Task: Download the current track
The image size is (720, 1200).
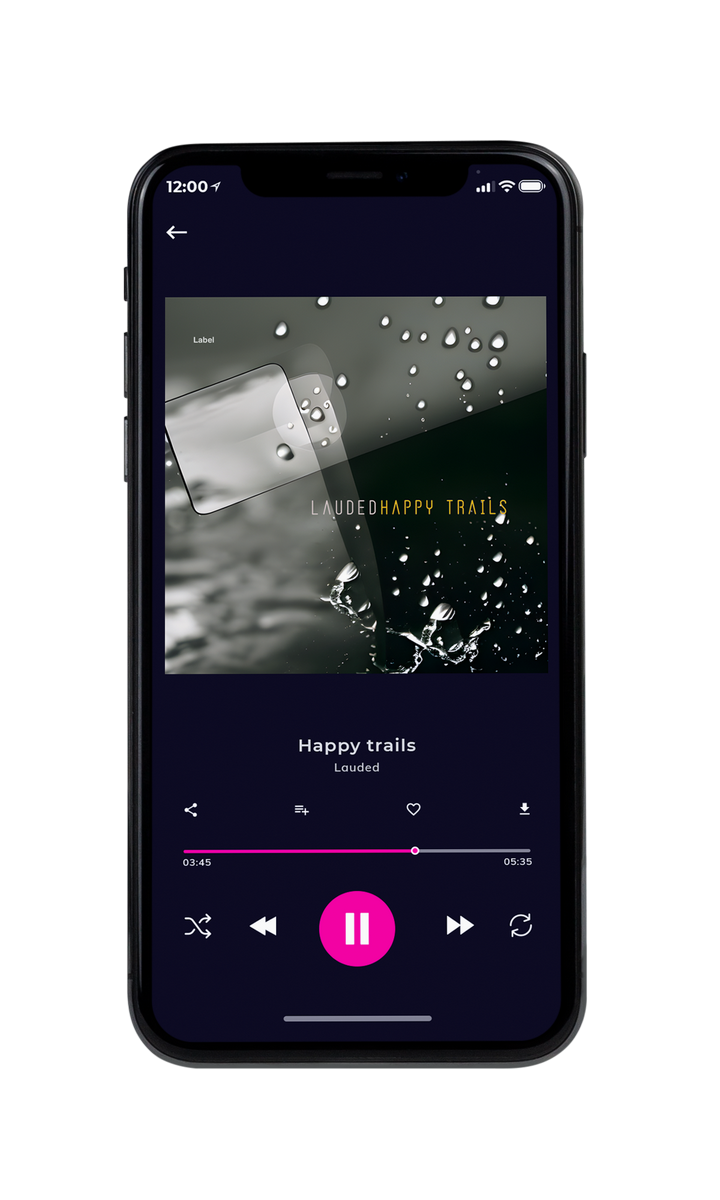Action: coord(524,809)
